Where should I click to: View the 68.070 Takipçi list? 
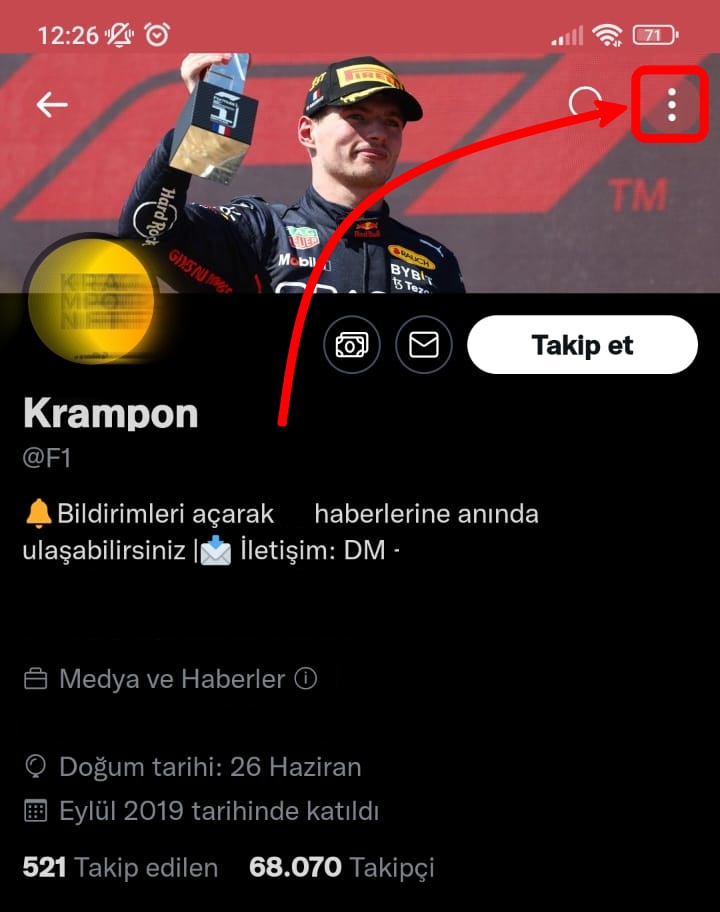(341, 867)
